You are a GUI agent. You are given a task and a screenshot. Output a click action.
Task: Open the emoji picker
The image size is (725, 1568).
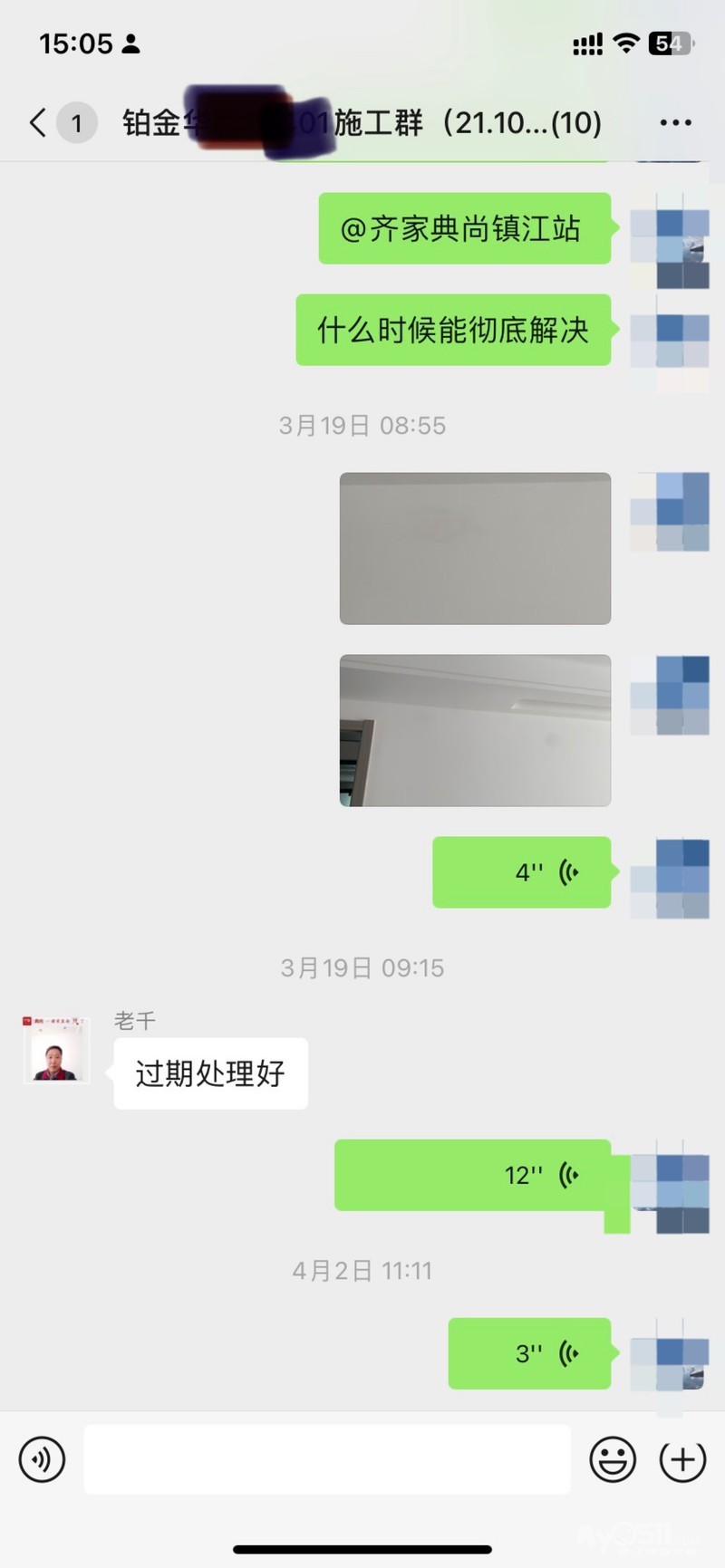[613, 1459]
